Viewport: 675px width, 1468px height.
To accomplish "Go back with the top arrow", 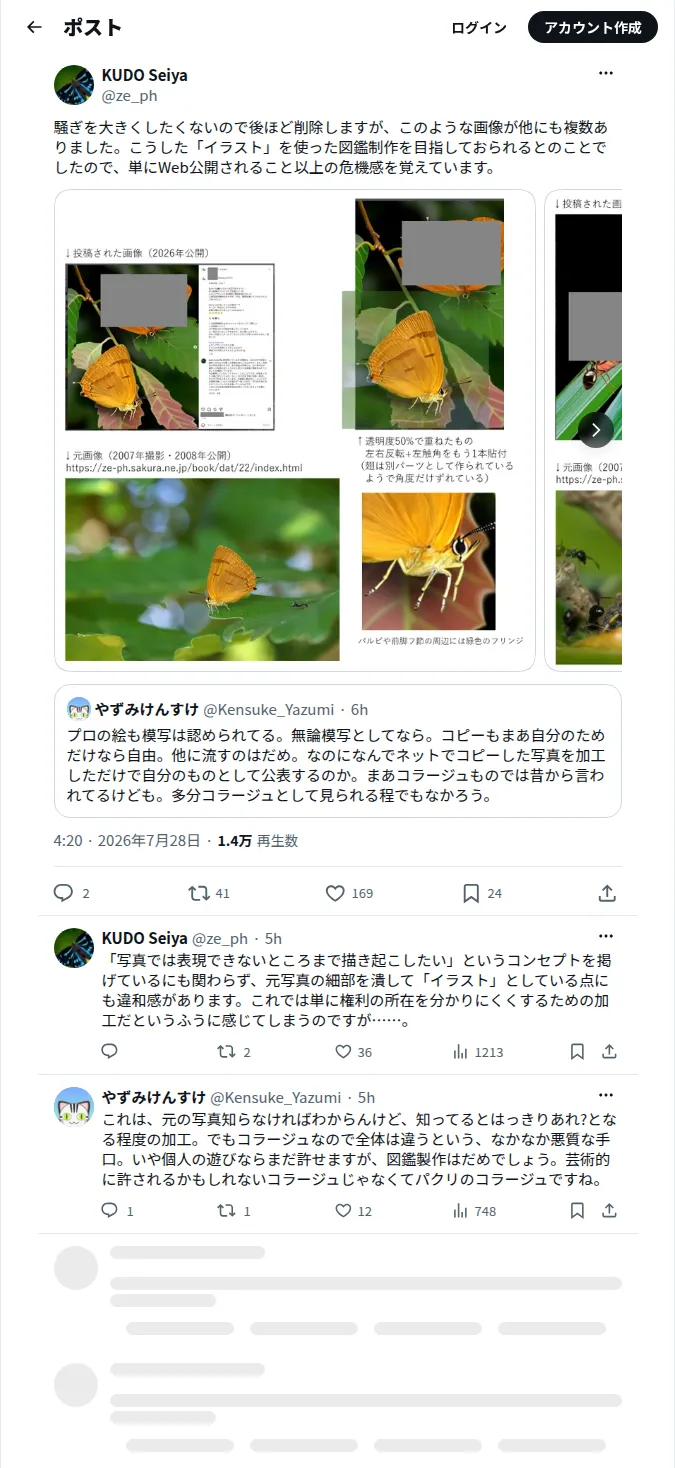I will pos(34,28).
